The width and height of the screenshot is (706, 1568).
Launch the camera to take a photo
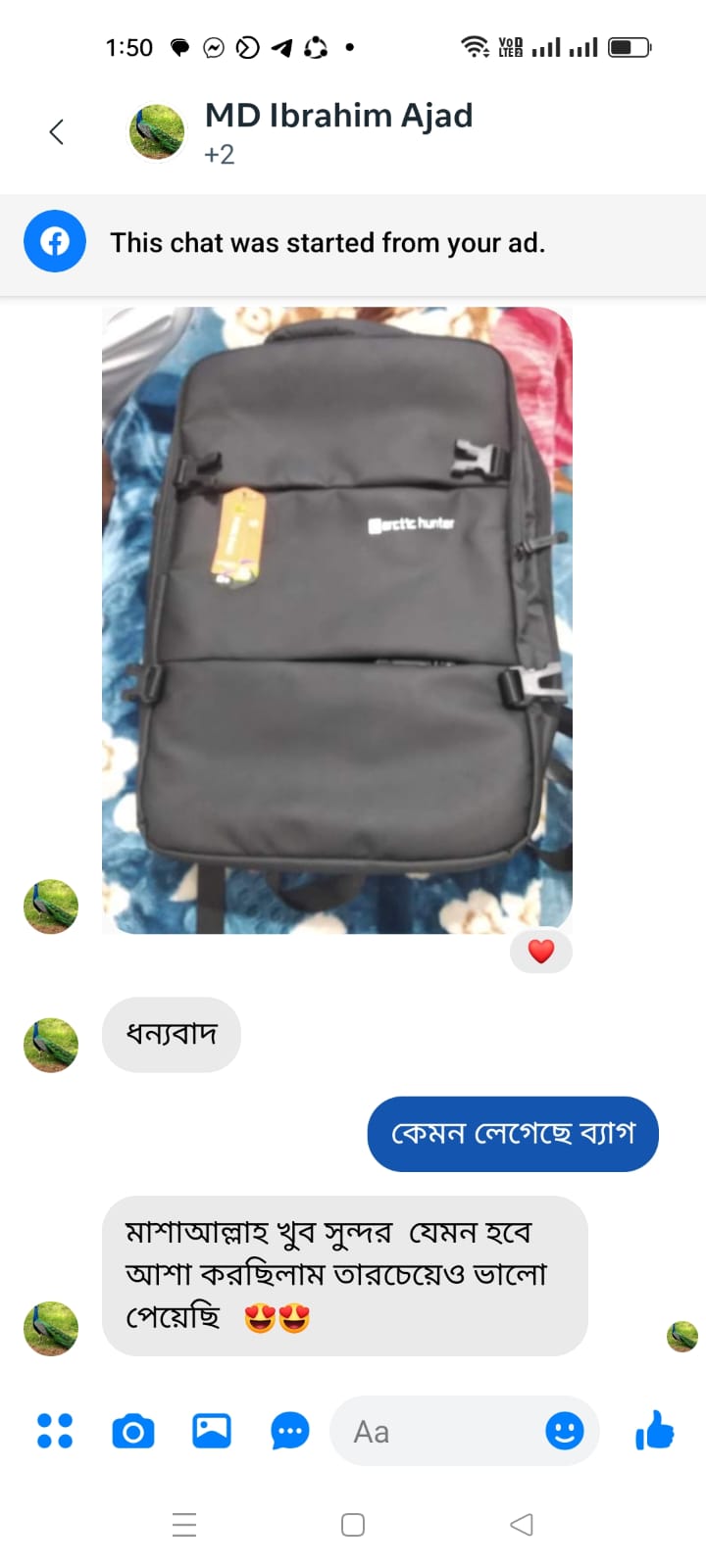coord(133,1432)
